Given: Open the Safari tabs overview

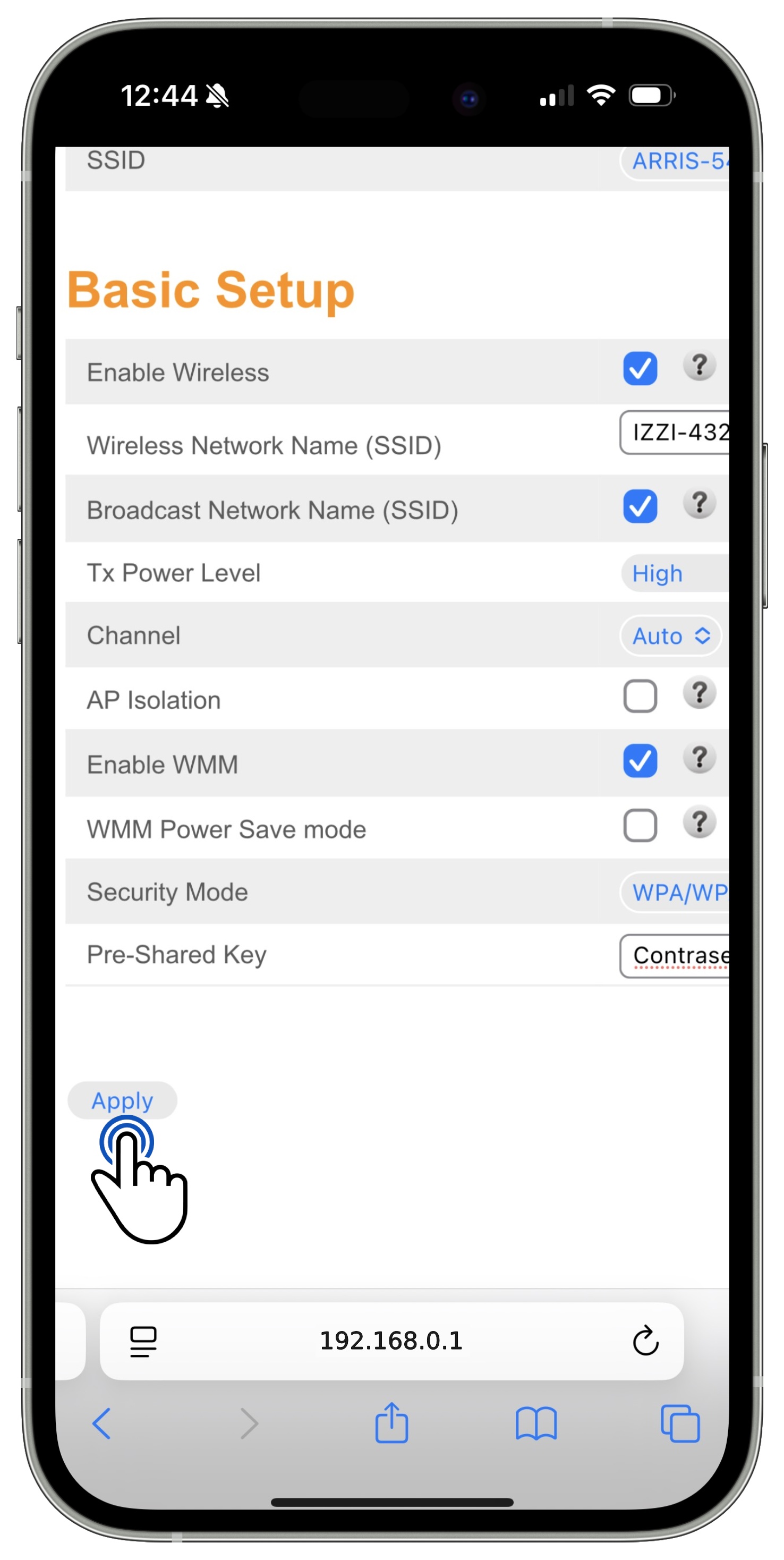Looking at the screenshot, I should (680, 1423).
